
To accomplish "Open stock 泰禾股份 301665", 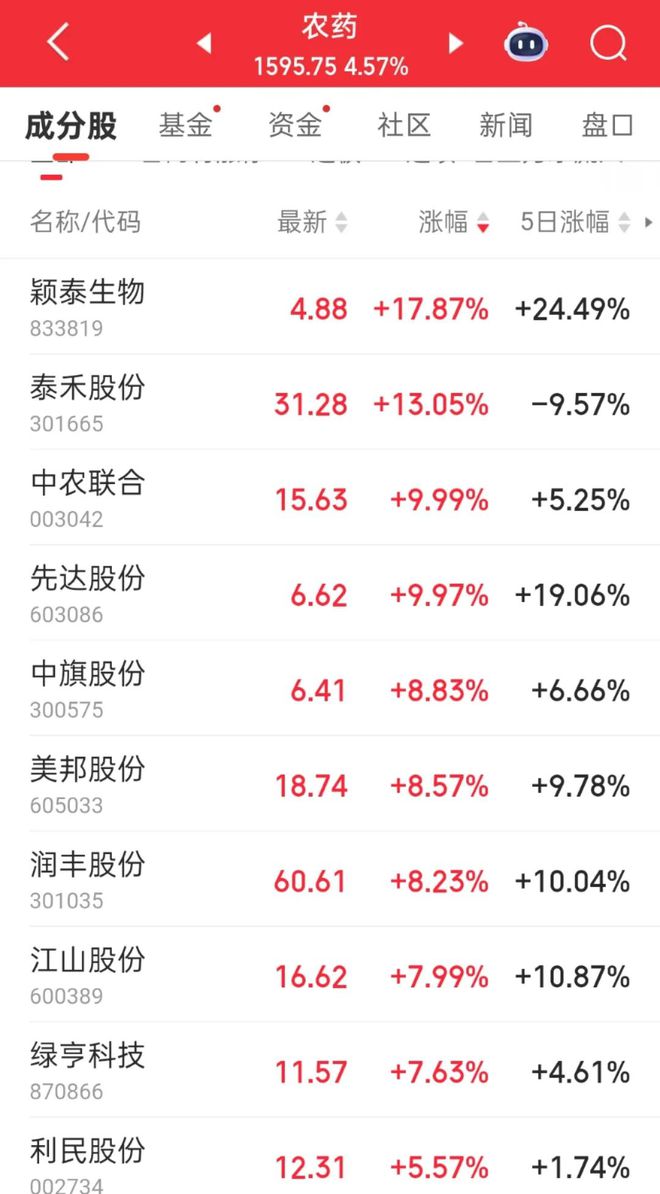I will [x=330, y=402].
